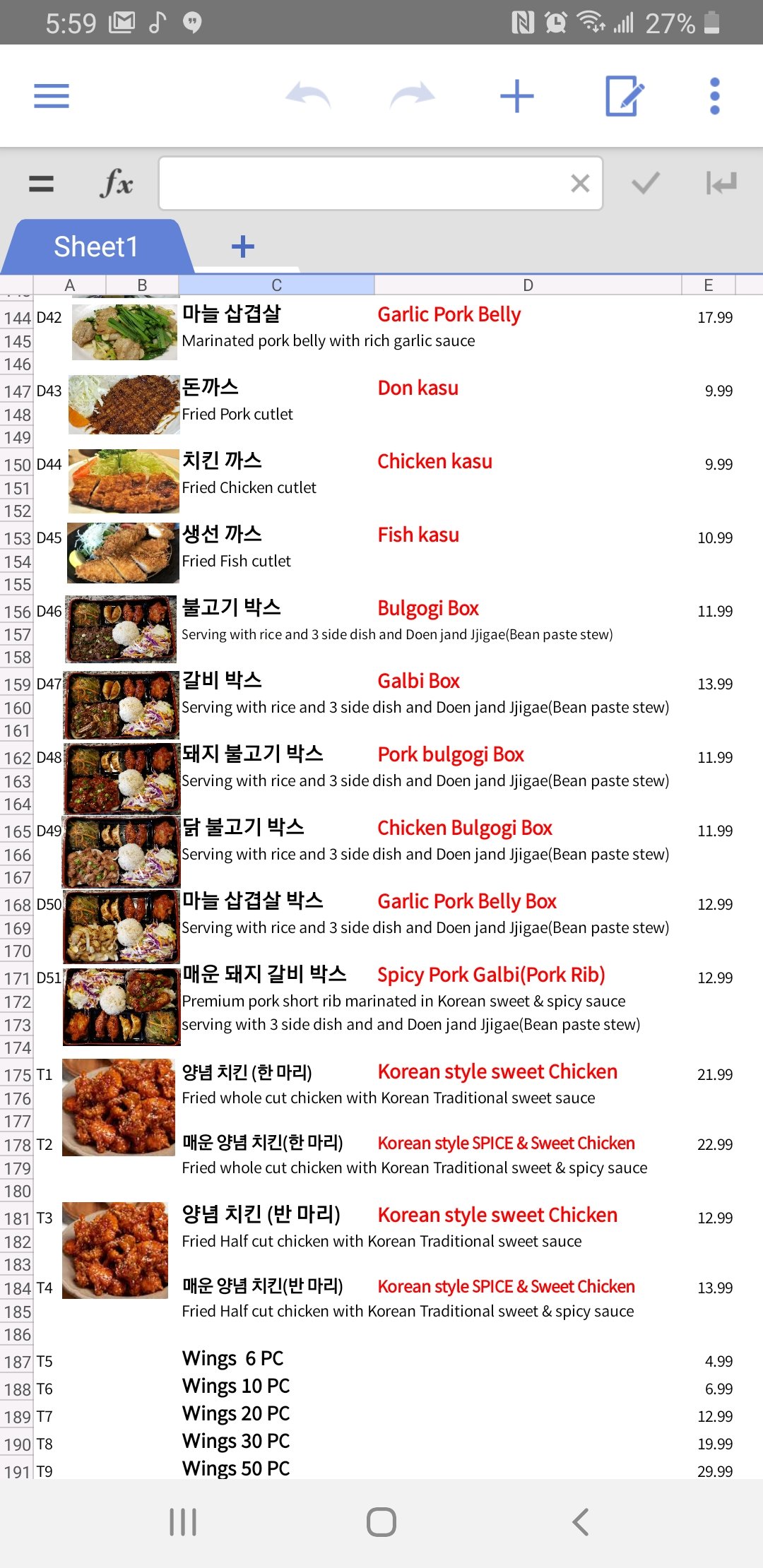Open recent apps from navigation bar
The image size is (763, 1568).
[183, 1522]
